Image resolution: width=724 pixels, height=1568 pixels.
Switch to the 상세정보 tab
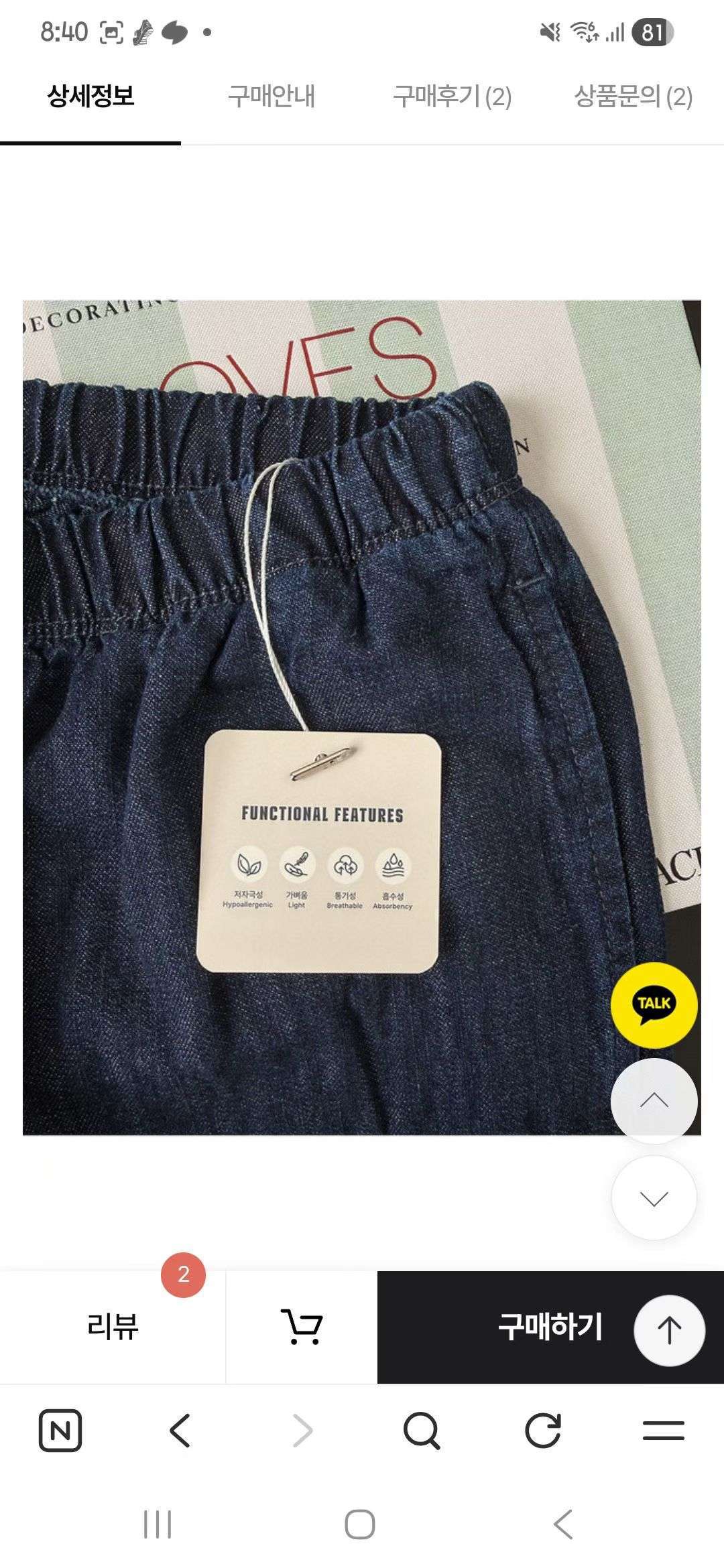(x=90, y=96)
